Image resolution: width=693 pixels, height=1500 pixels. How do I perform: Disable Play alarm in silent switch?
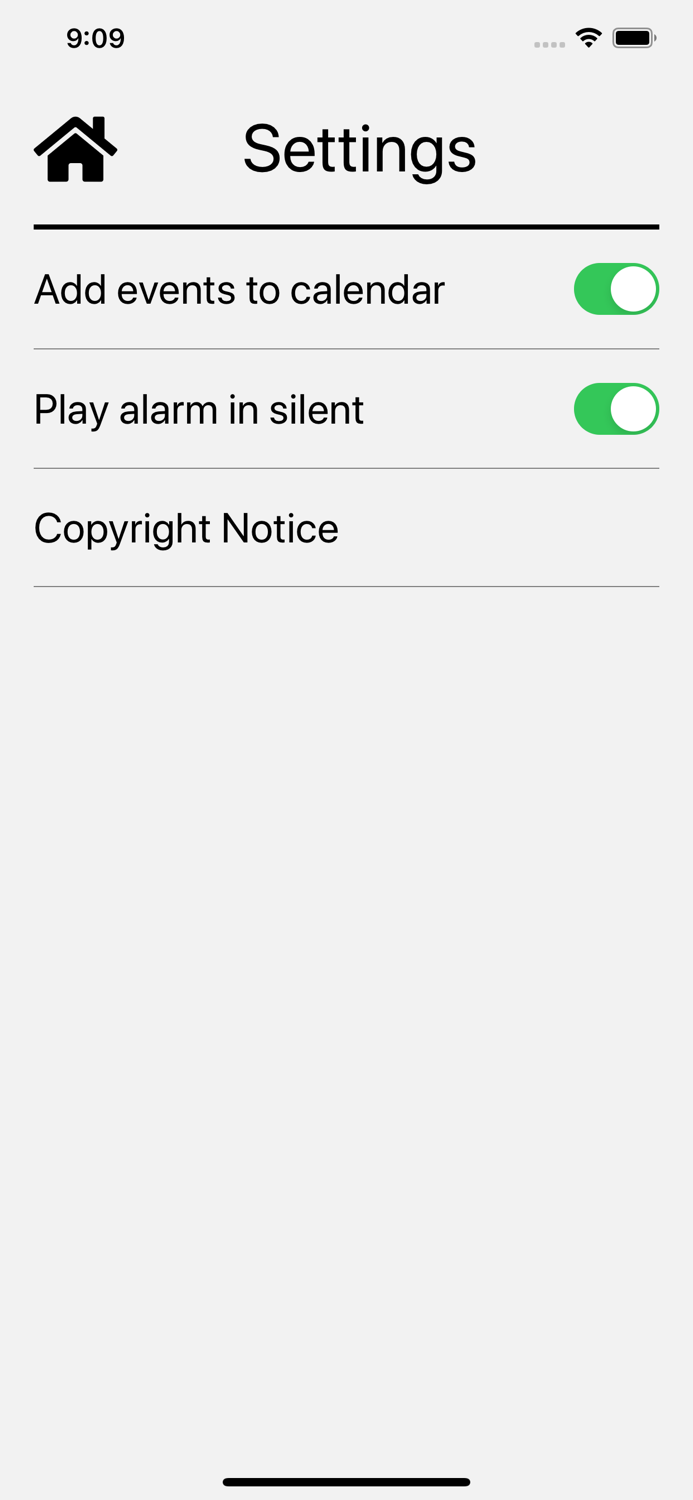pyautogui.click(x=616, y=409)
